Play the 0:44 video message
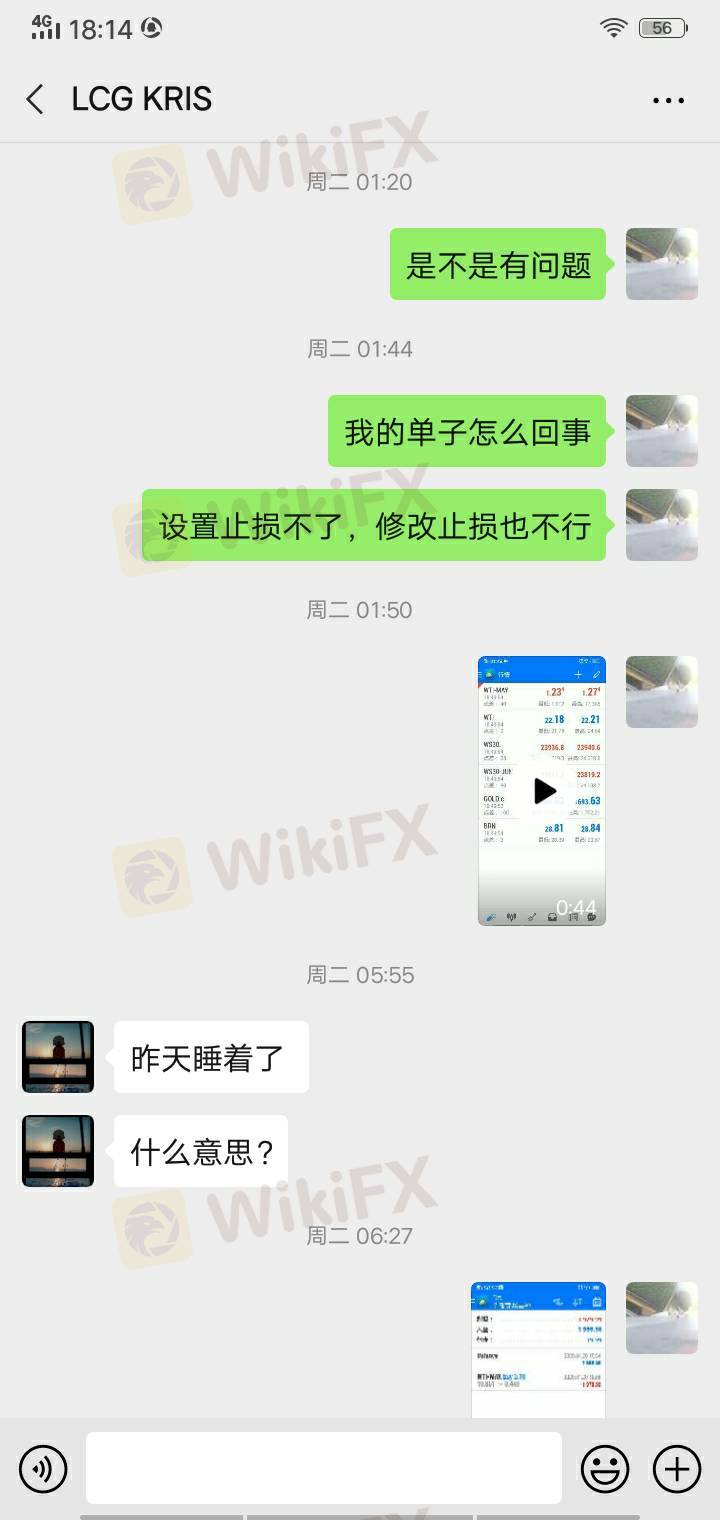The width and height of the screenshot is (720, 1520). [543, 790]
